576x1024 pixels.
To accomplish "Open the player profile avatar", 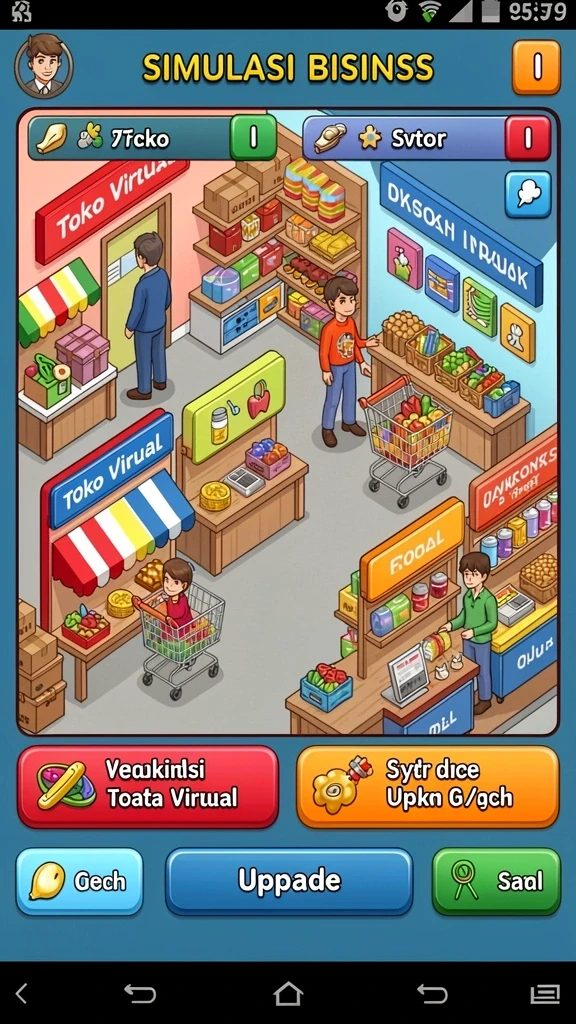I will [44, 66].
